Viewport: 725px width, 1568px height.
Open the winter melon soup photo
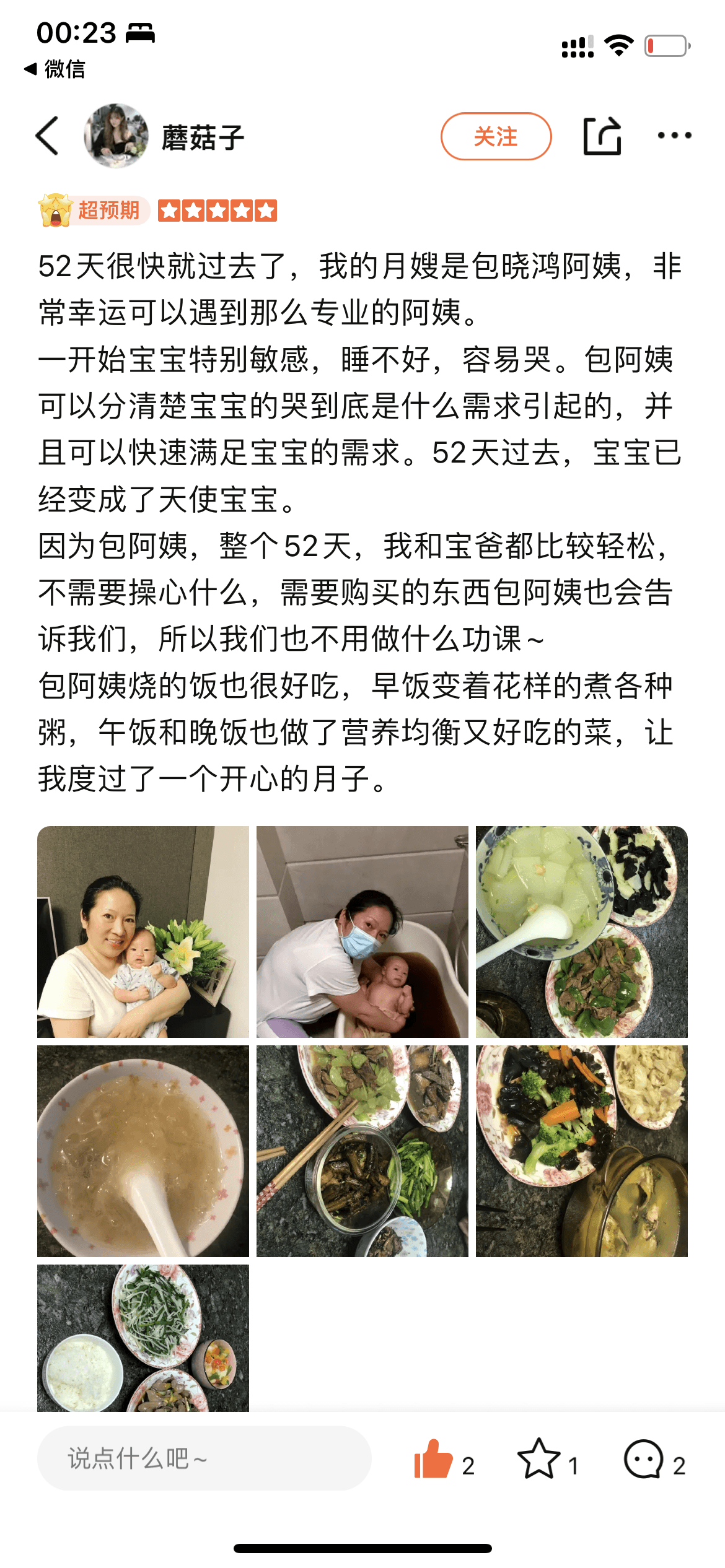pyautogui.click(x=582, y=931)
